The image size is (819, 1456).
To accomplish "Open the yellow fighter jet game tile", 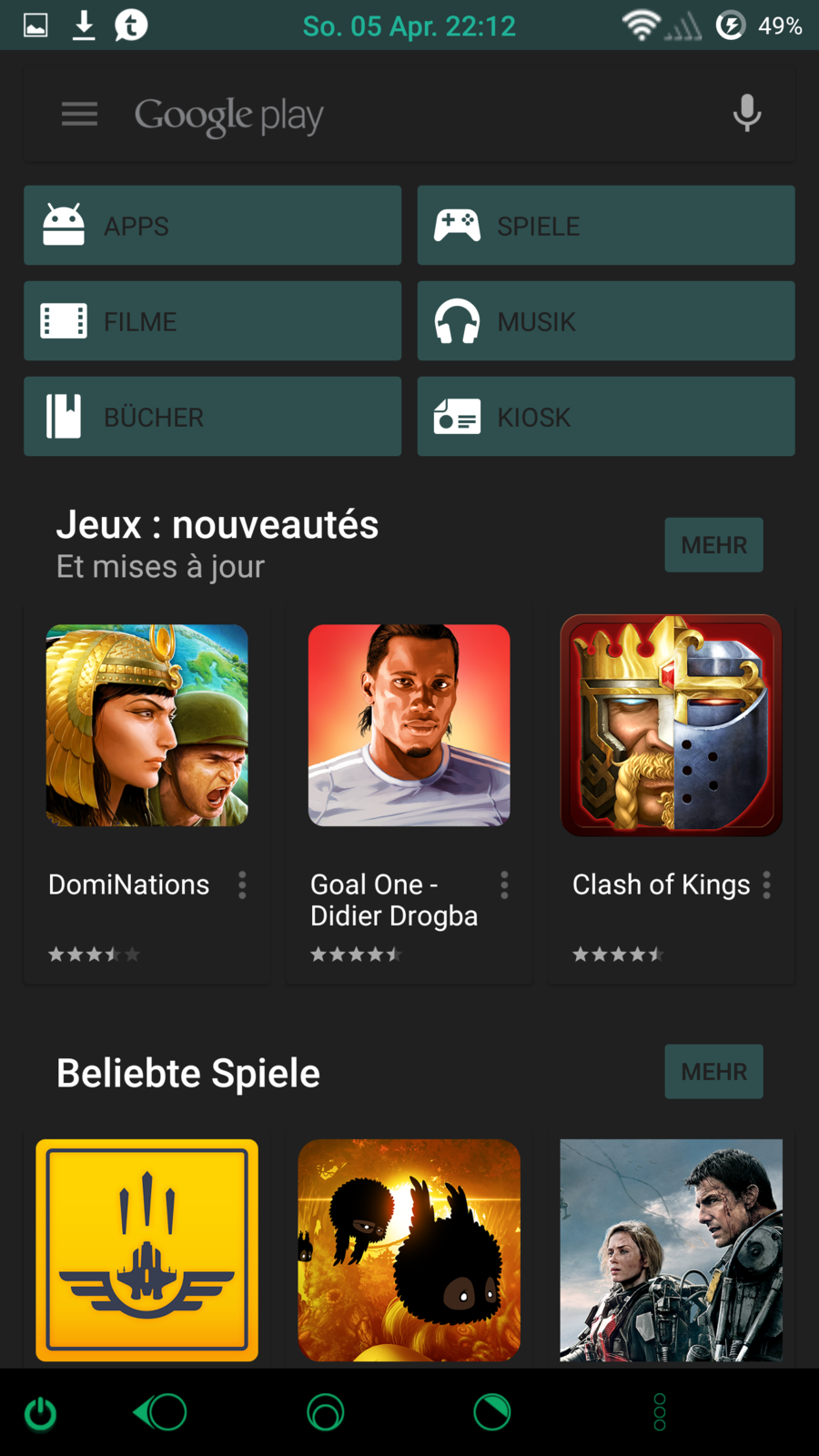I will click(147, 1249).
